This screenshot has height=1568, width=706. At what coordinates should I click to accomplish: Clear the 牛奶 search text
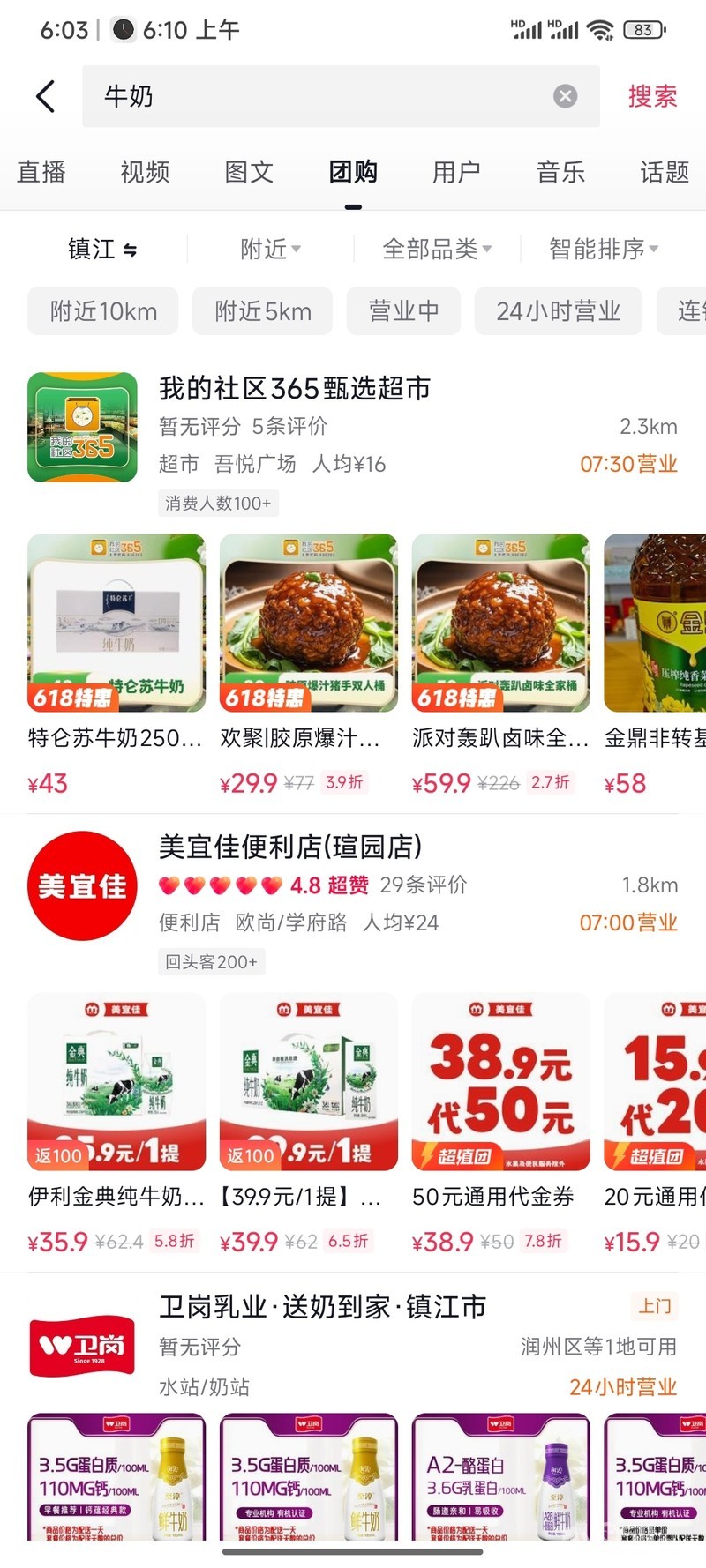point(565,96)
